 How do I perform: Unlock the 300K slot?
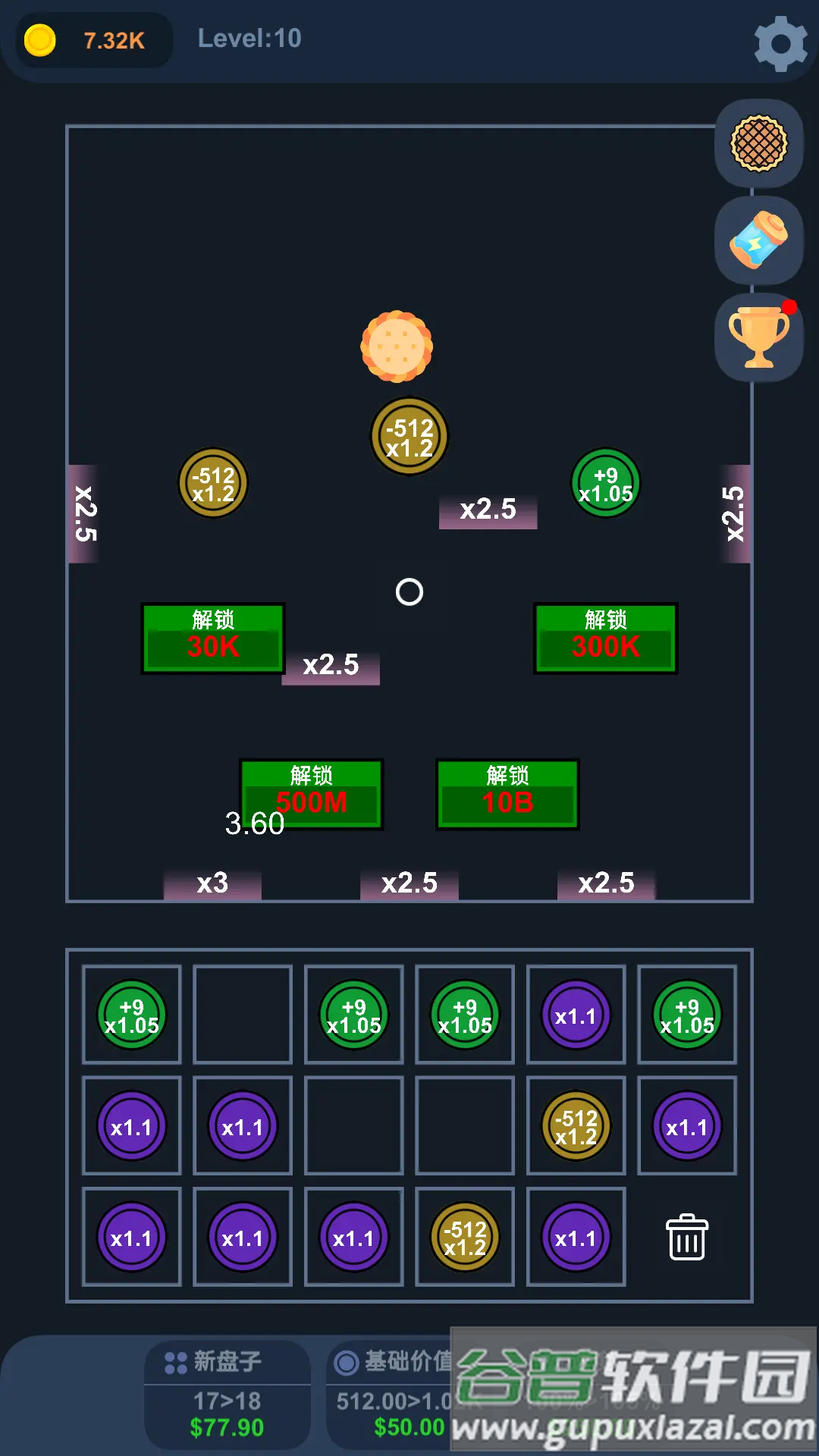[605, 639]
